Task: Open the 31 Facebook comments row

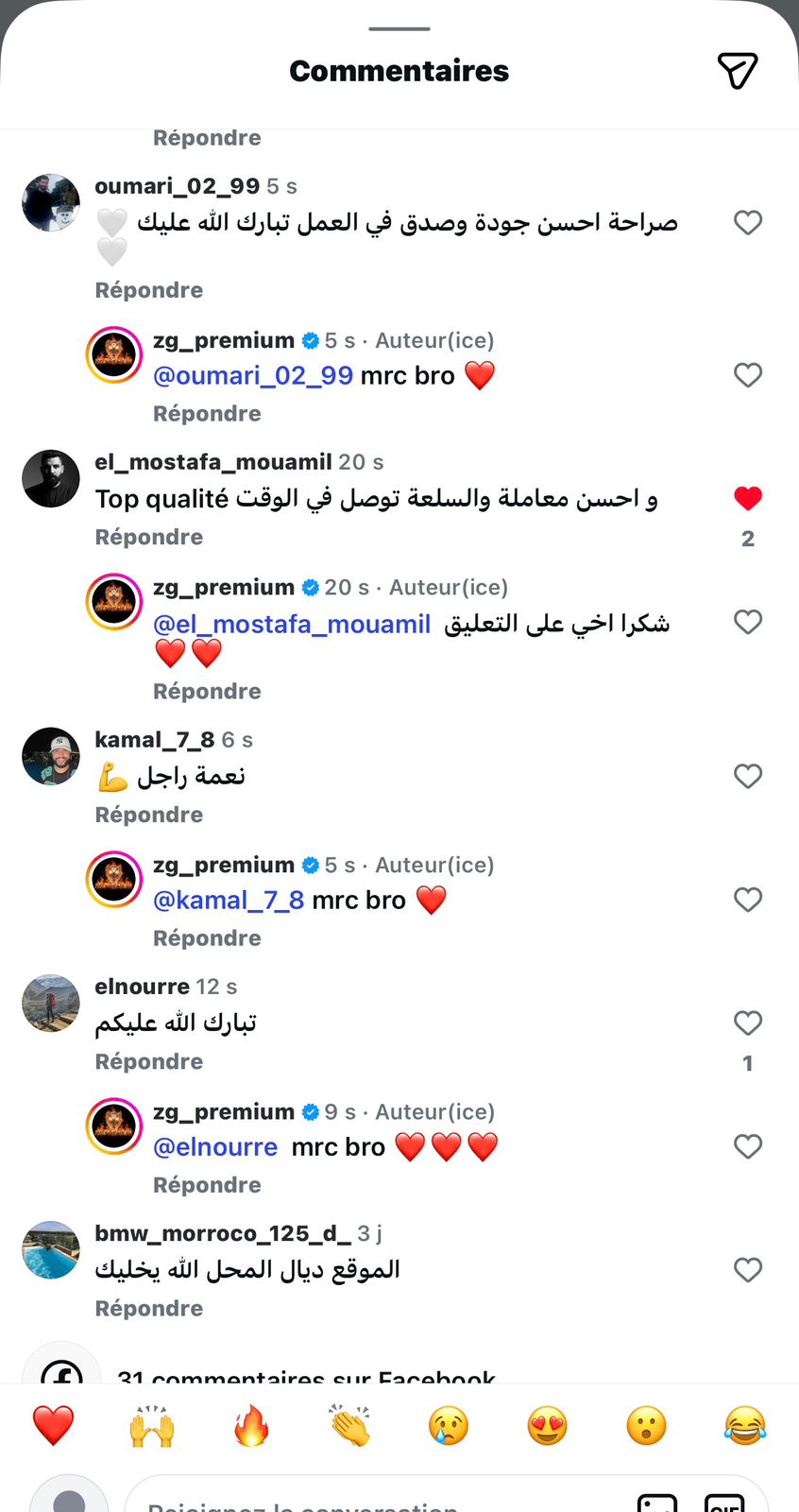Action: (x=306, y=1376)
